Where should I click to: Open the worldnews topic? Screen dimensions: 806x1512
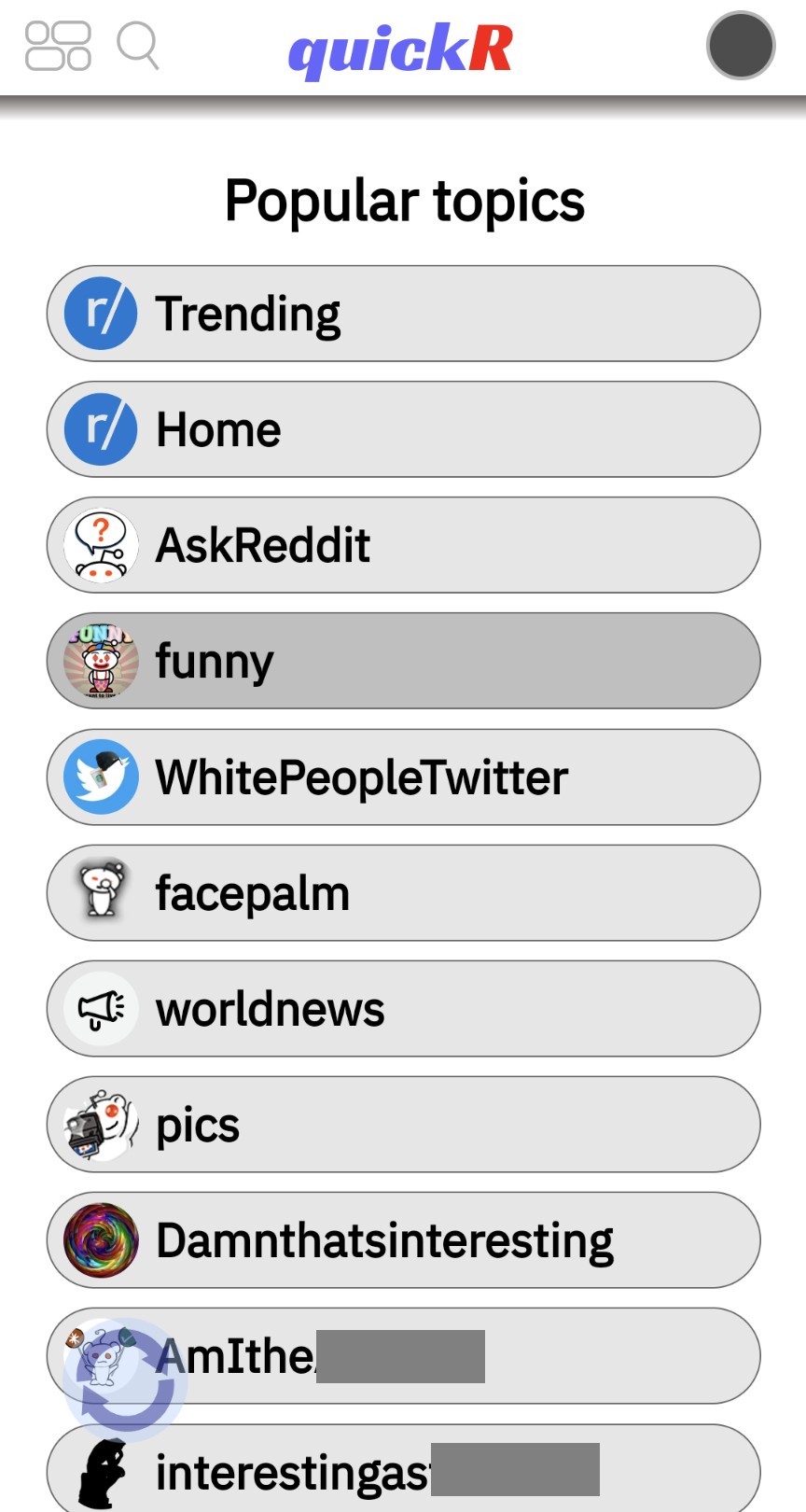pos(403,1008)
